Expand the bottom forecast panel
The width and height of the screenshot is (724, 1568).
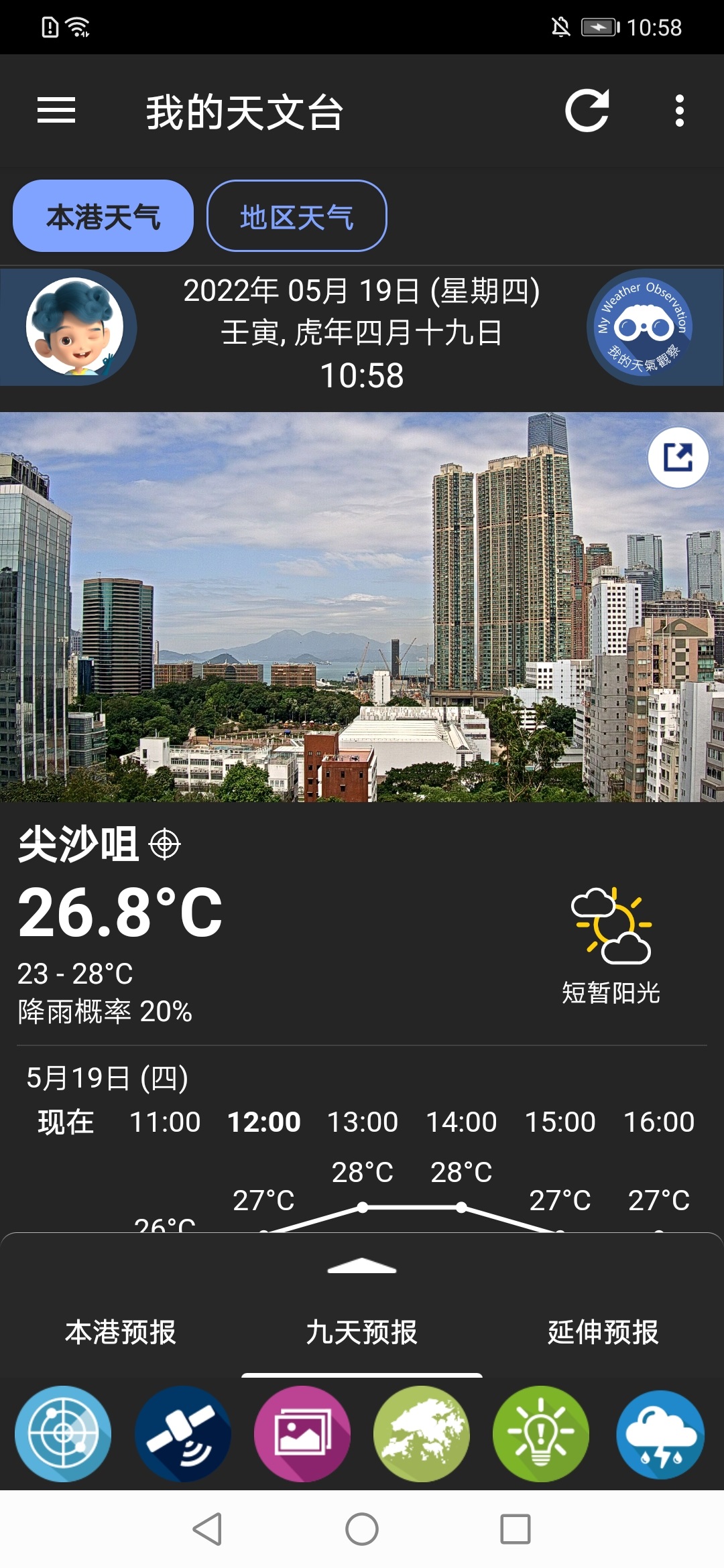click(362, 1266)
